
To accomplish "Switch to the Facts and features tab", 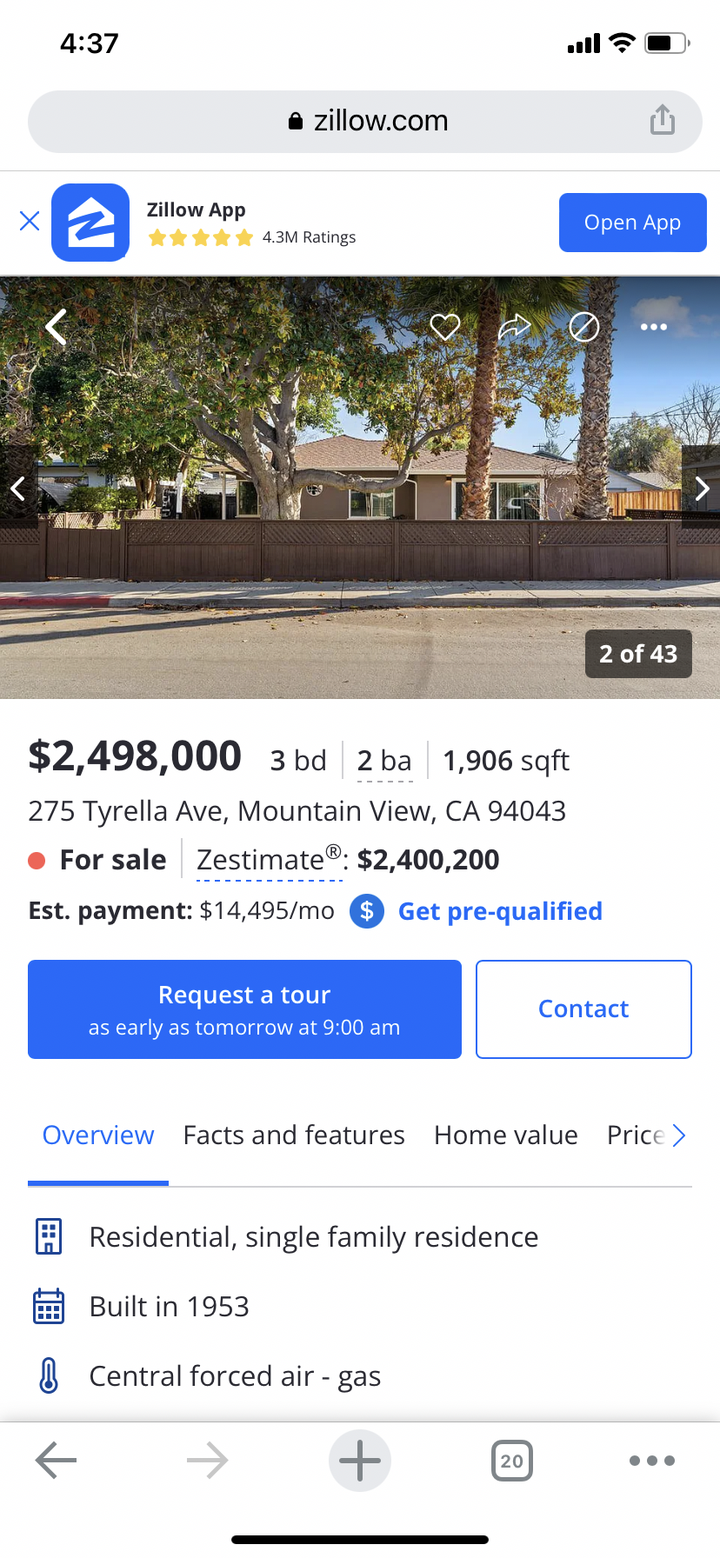I will pos(294,1135).
